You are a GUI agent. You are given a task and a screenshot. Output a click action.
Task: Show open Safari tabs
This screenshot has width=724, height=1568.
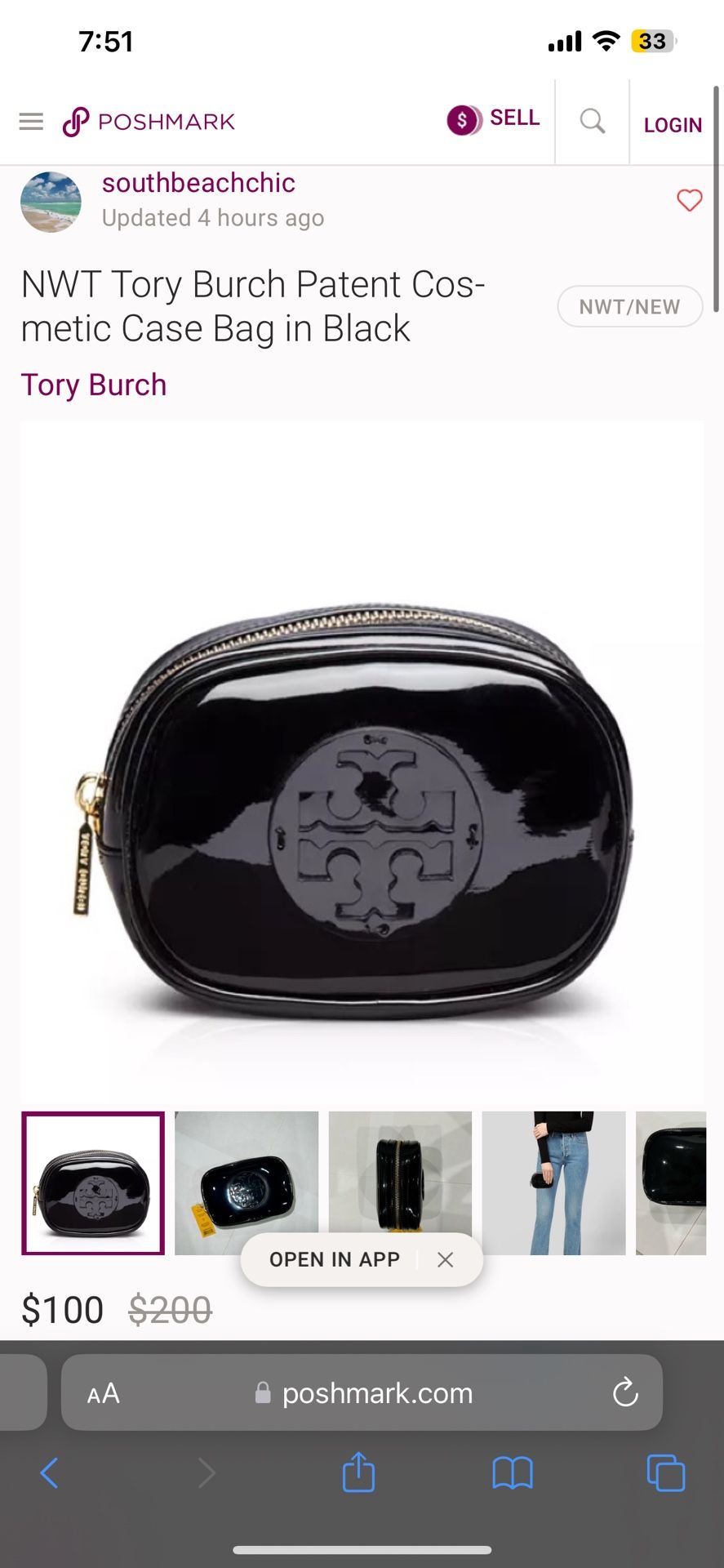(665, 1473)
